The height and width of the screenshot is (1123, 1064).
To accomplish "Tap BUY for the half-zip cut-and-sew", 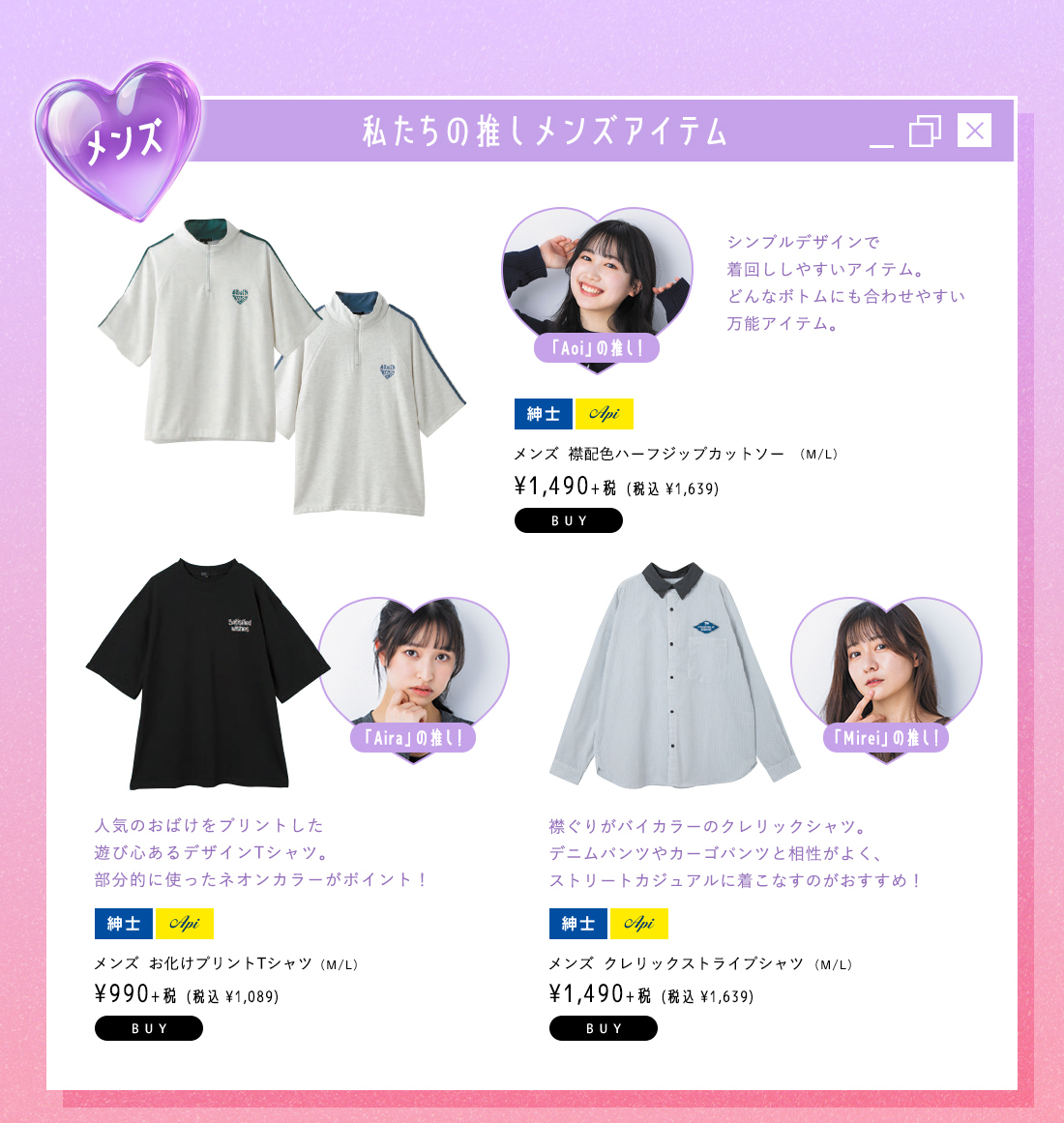I will click(568, 520).
